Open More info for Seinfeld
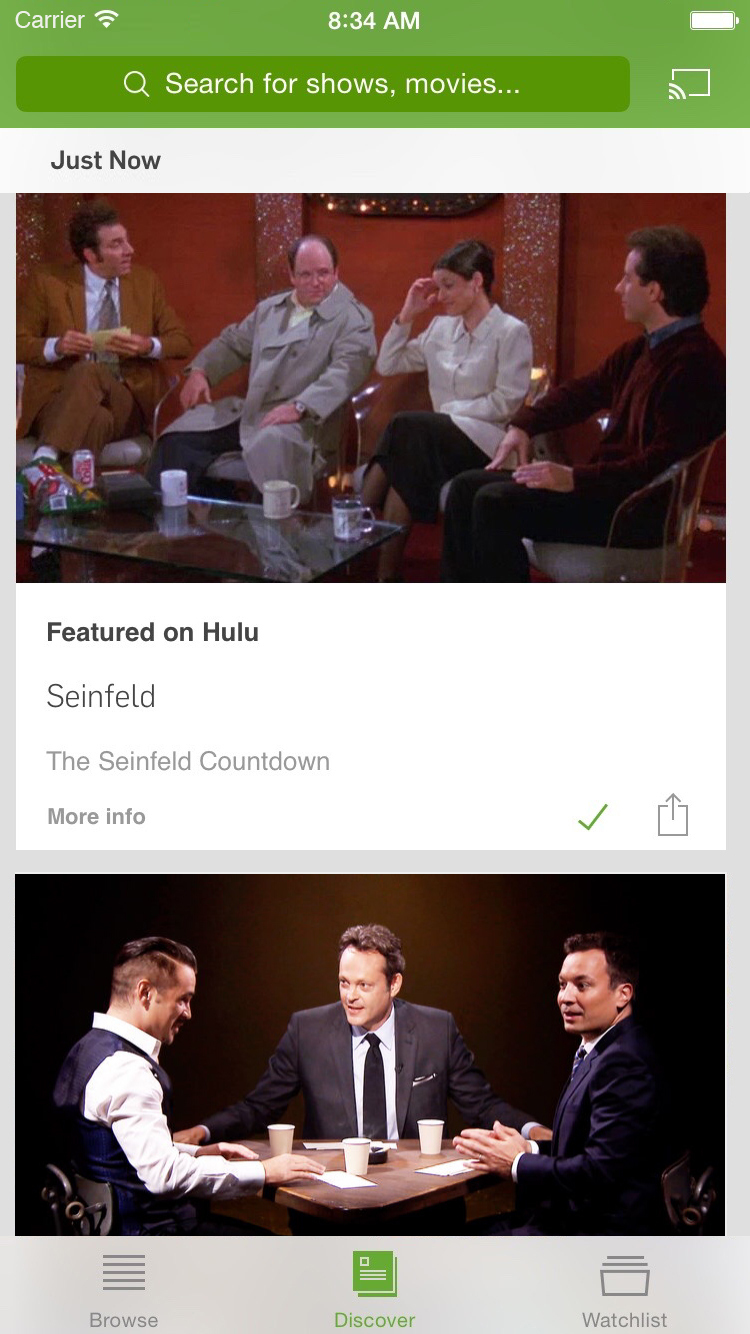 96,817
